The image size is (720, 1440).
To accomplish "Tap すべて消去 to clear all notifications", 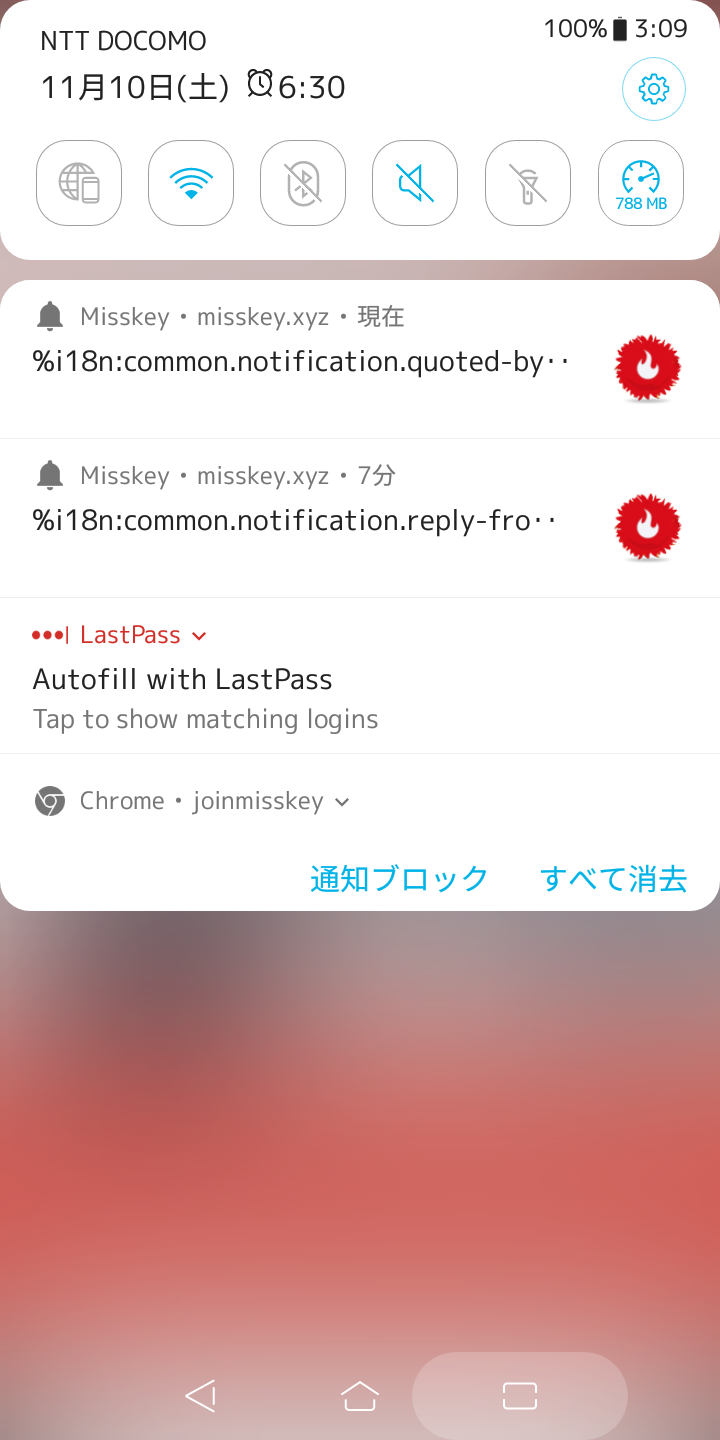I will coord(613,878).
